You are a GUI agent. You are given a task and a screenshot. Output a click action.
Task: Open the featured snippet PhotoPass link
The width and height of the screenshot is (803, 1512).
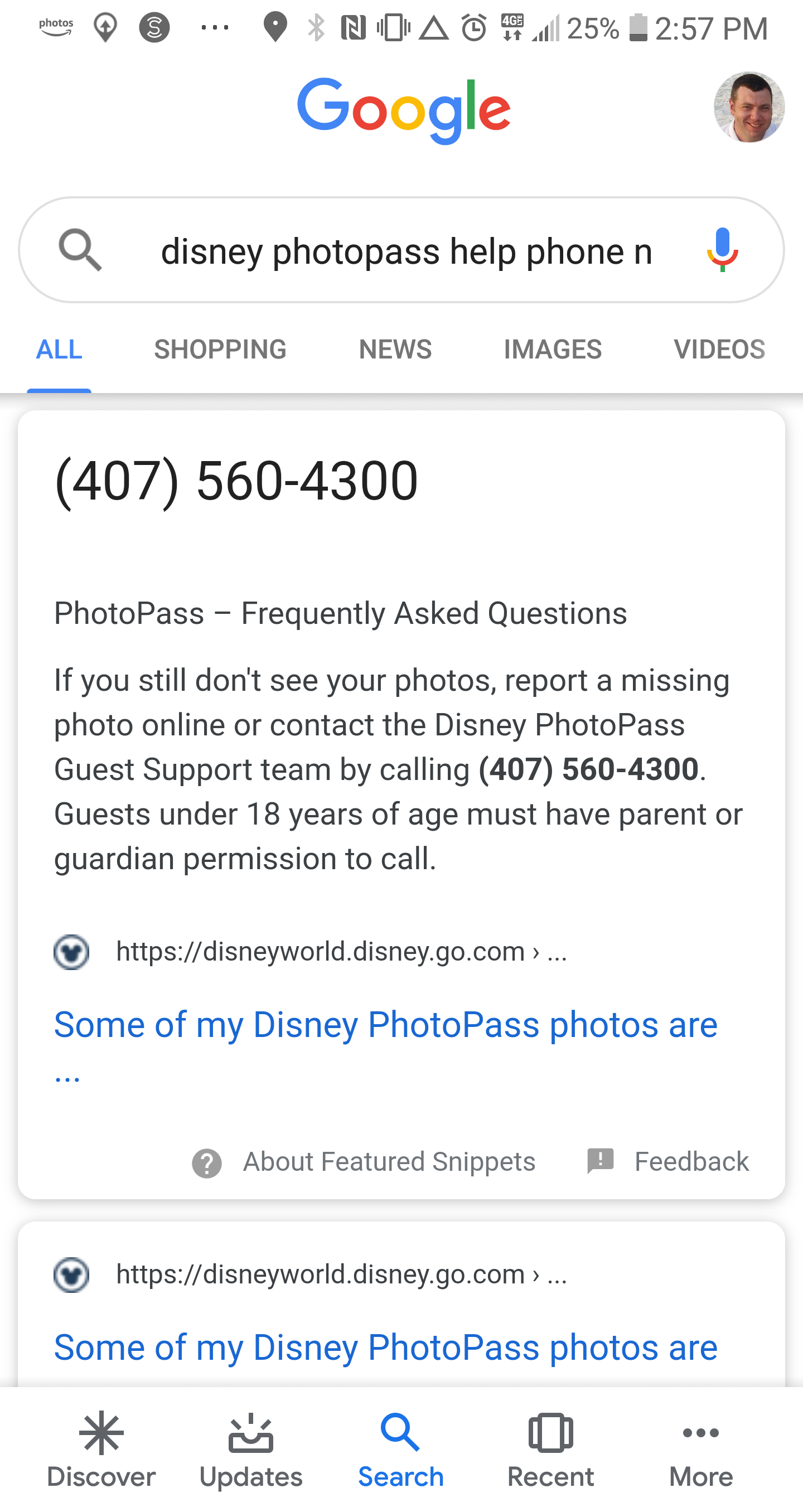pos(385,1025)
